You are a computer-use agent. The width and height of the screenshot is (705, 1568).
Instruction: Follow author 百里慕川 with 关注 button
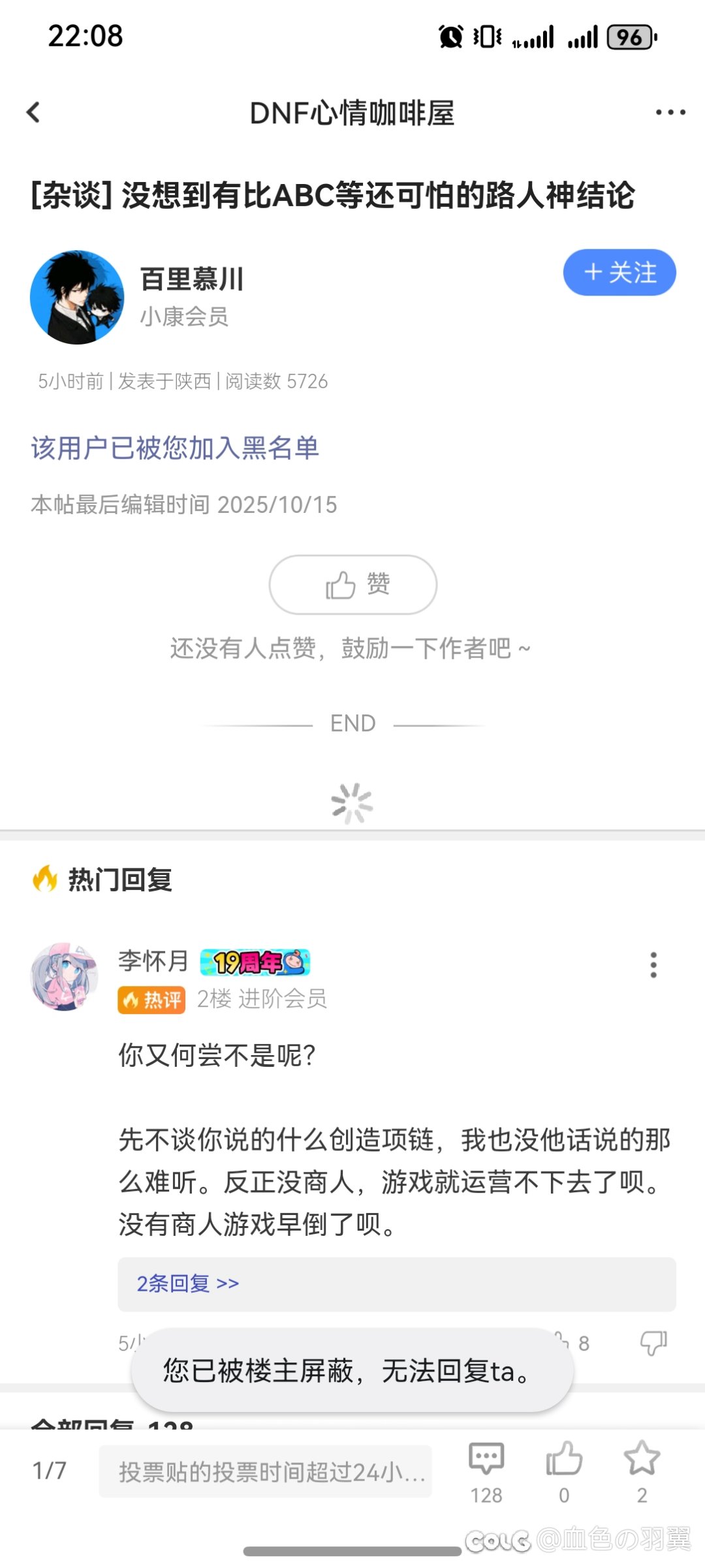click(x=619, y=272)
